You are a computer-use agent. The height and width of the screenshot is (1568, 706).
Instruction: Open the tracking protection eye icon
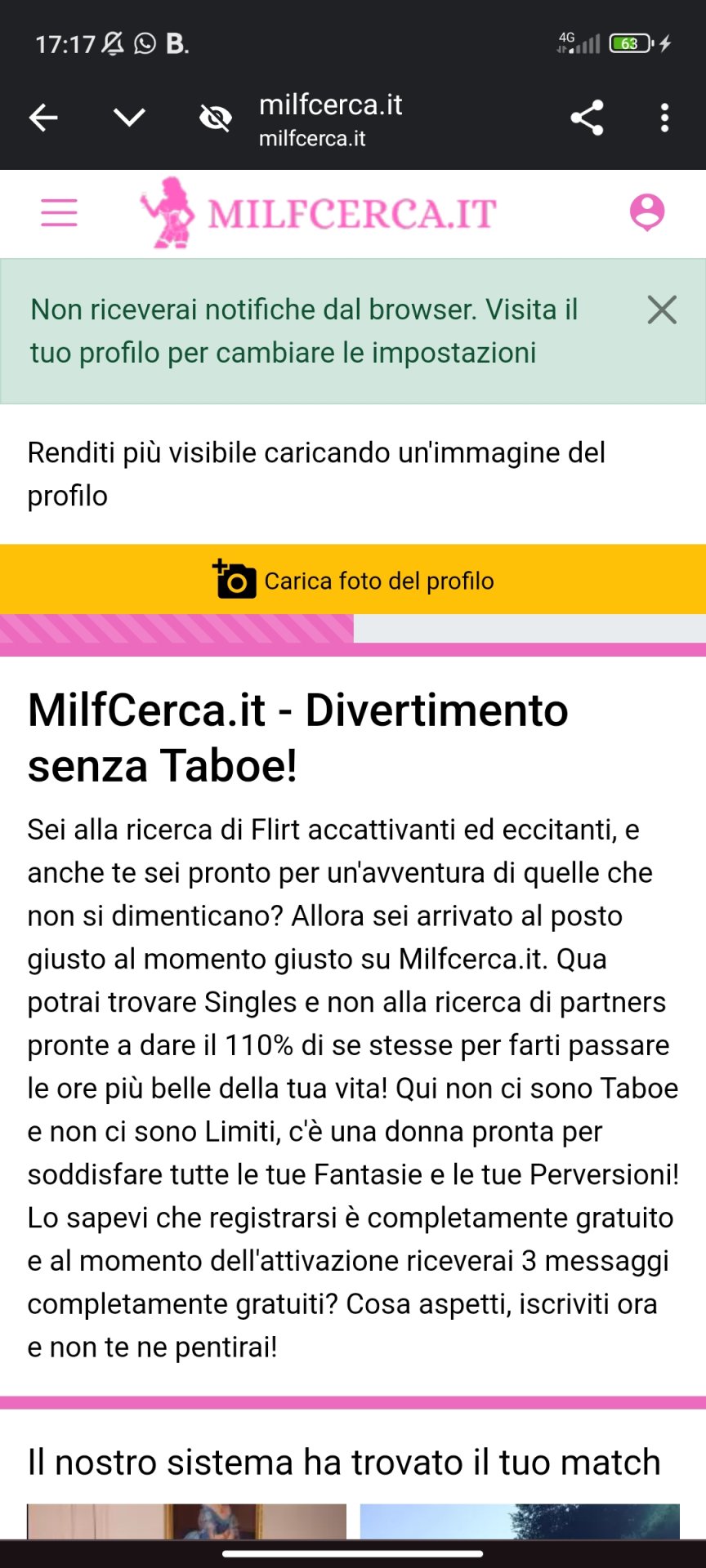[x=216, y=118]
